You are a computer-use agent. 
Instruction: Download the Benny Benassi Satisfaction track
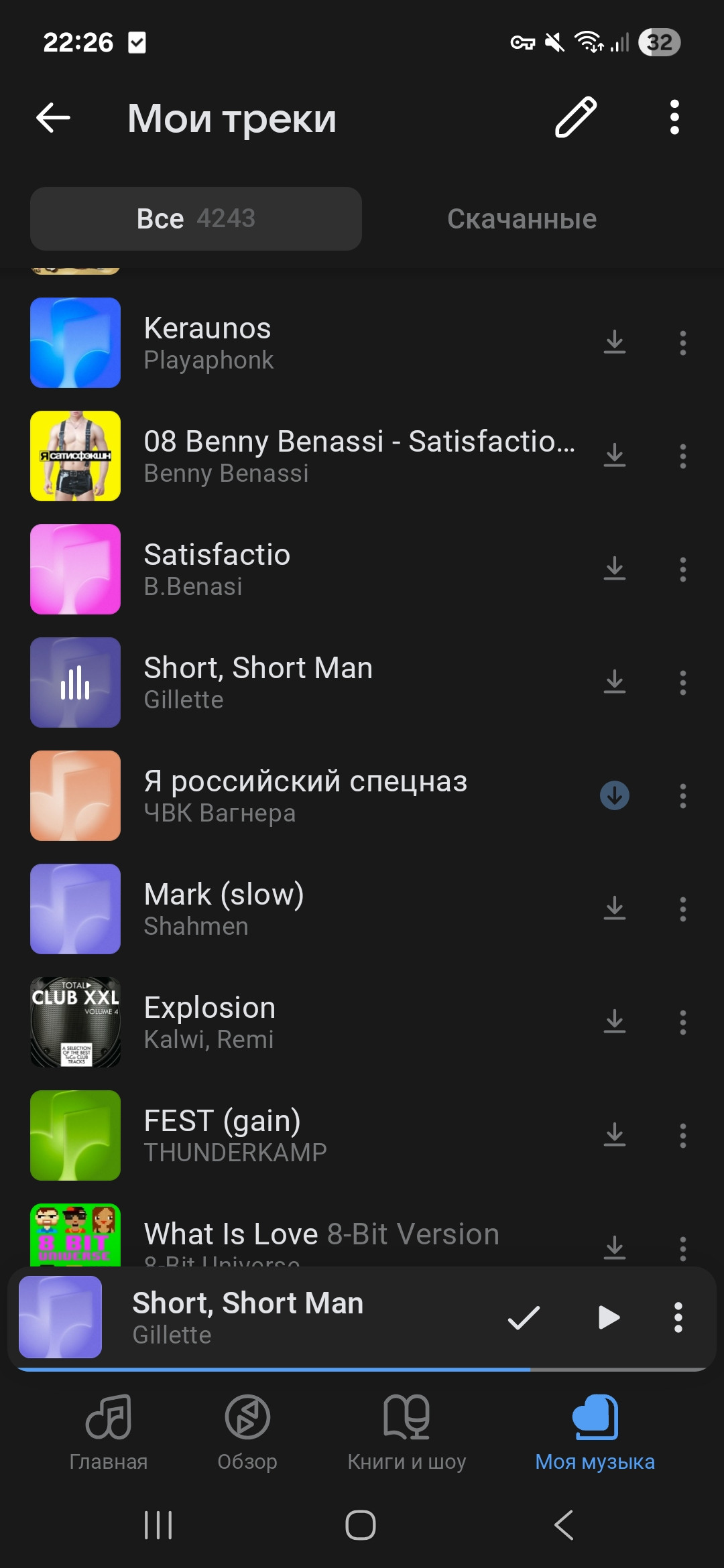tap(614, 456)
